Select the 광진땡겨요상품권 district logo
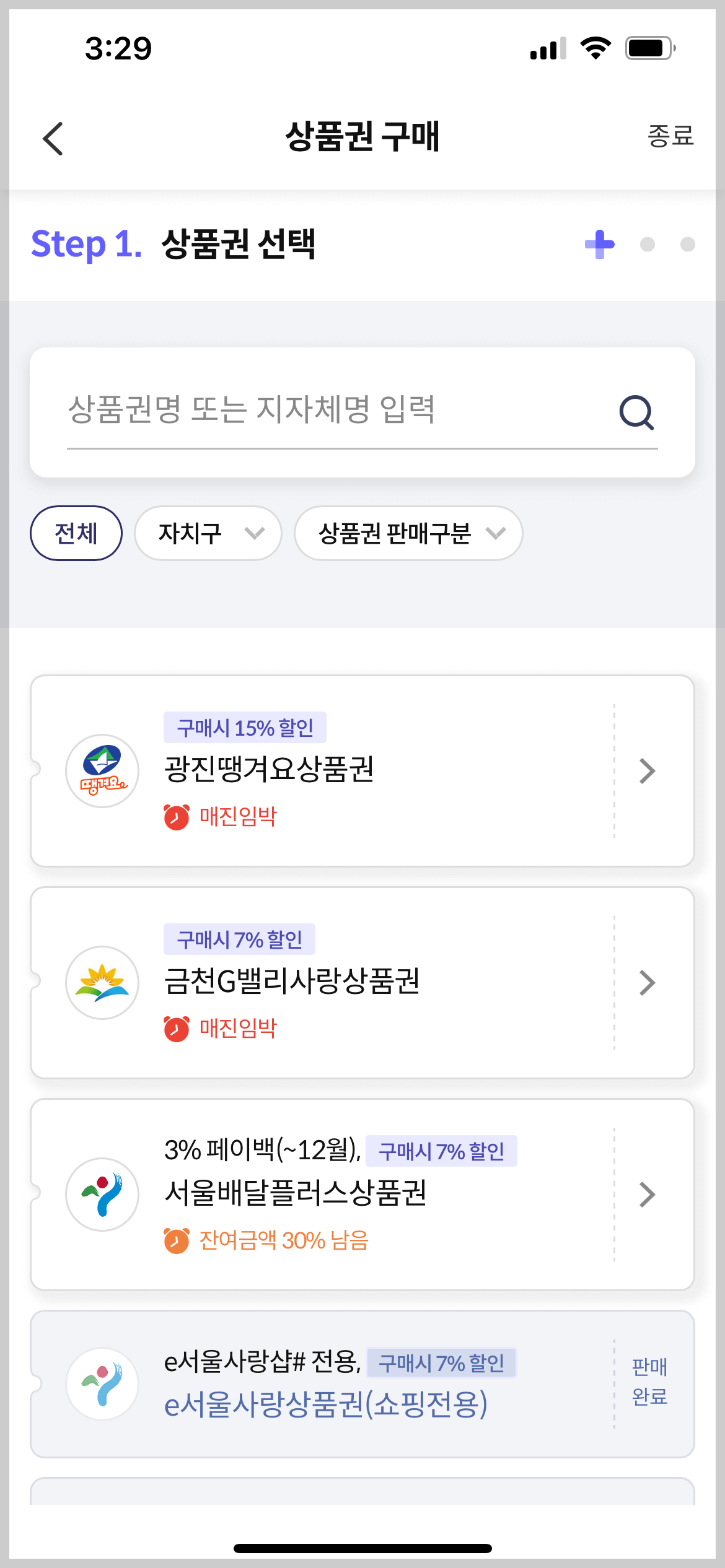Image resolution: width=725 pixels, height=1568 pixels. pos(102,770)
